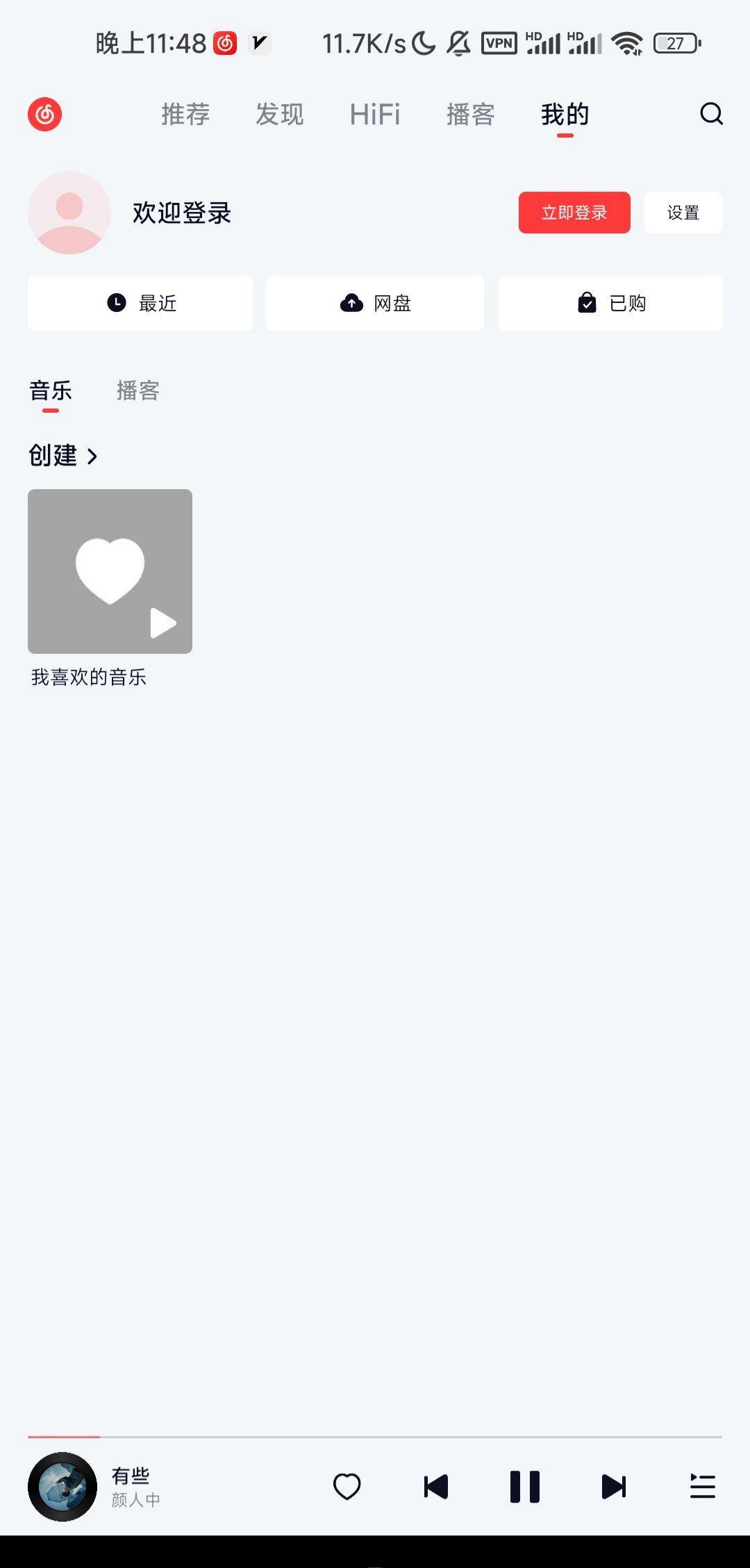The width and height of the screenshot is (750, 1568).
Task: Open 已购 purchased items
Action: 610,303
